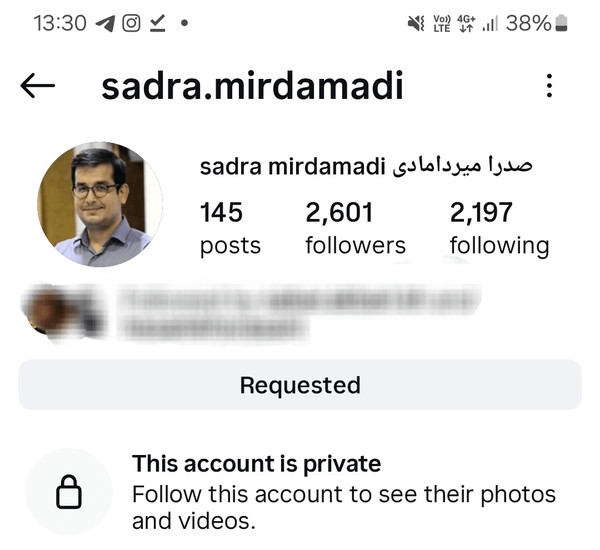View the profile picture
This screenshot has width=600, height=550.
[x=99, y=204]
